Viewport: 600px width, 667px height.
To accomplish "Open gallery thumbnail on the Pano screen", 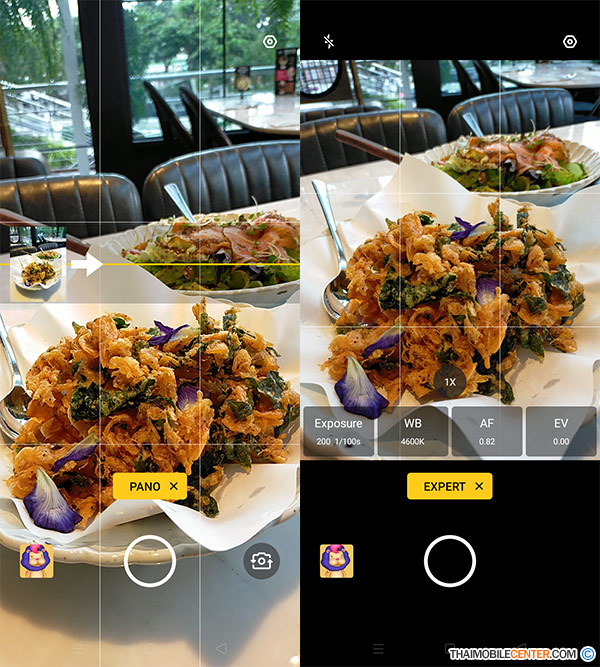I will pos(37,561).
